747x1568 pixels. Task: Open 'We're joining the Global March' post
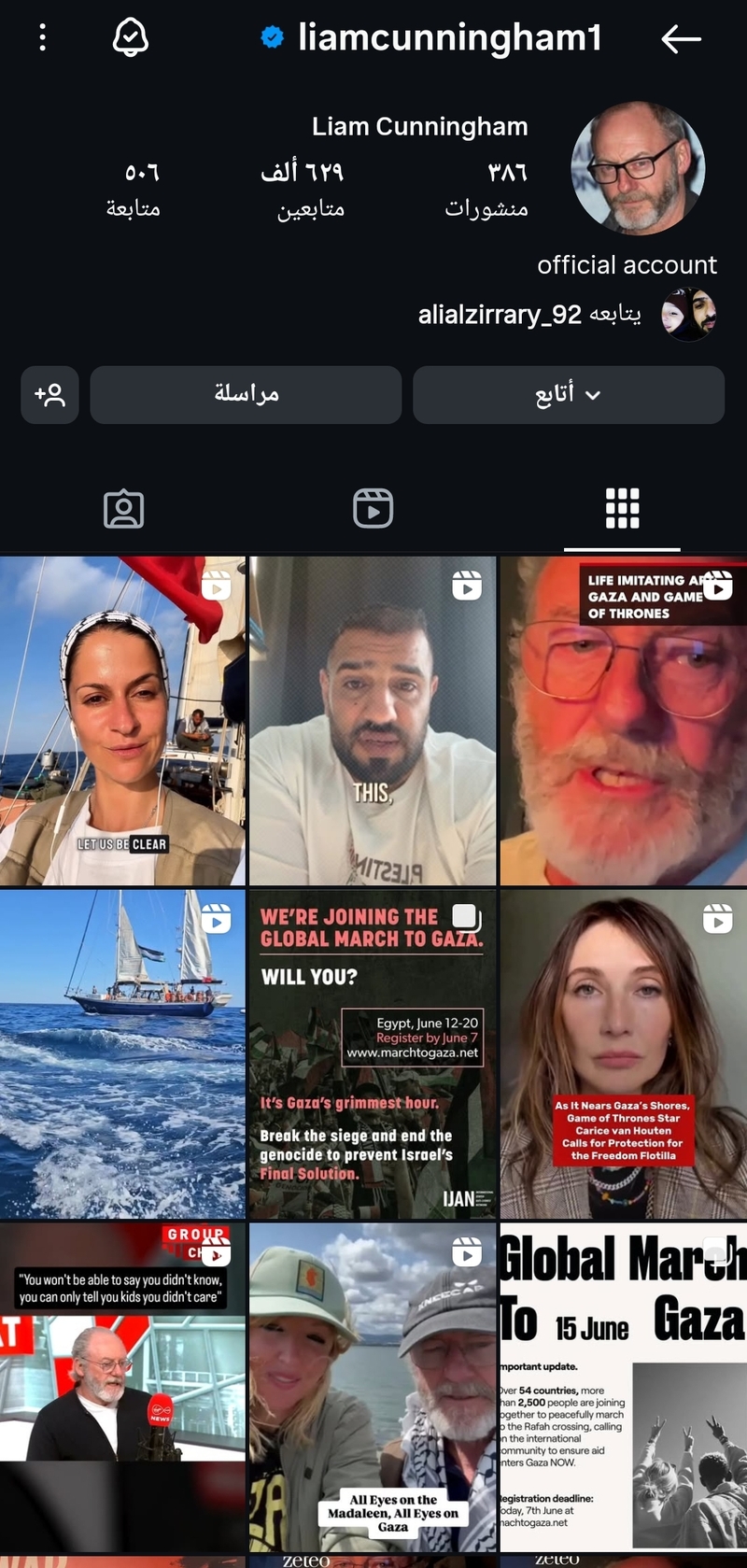point(373,1053)
